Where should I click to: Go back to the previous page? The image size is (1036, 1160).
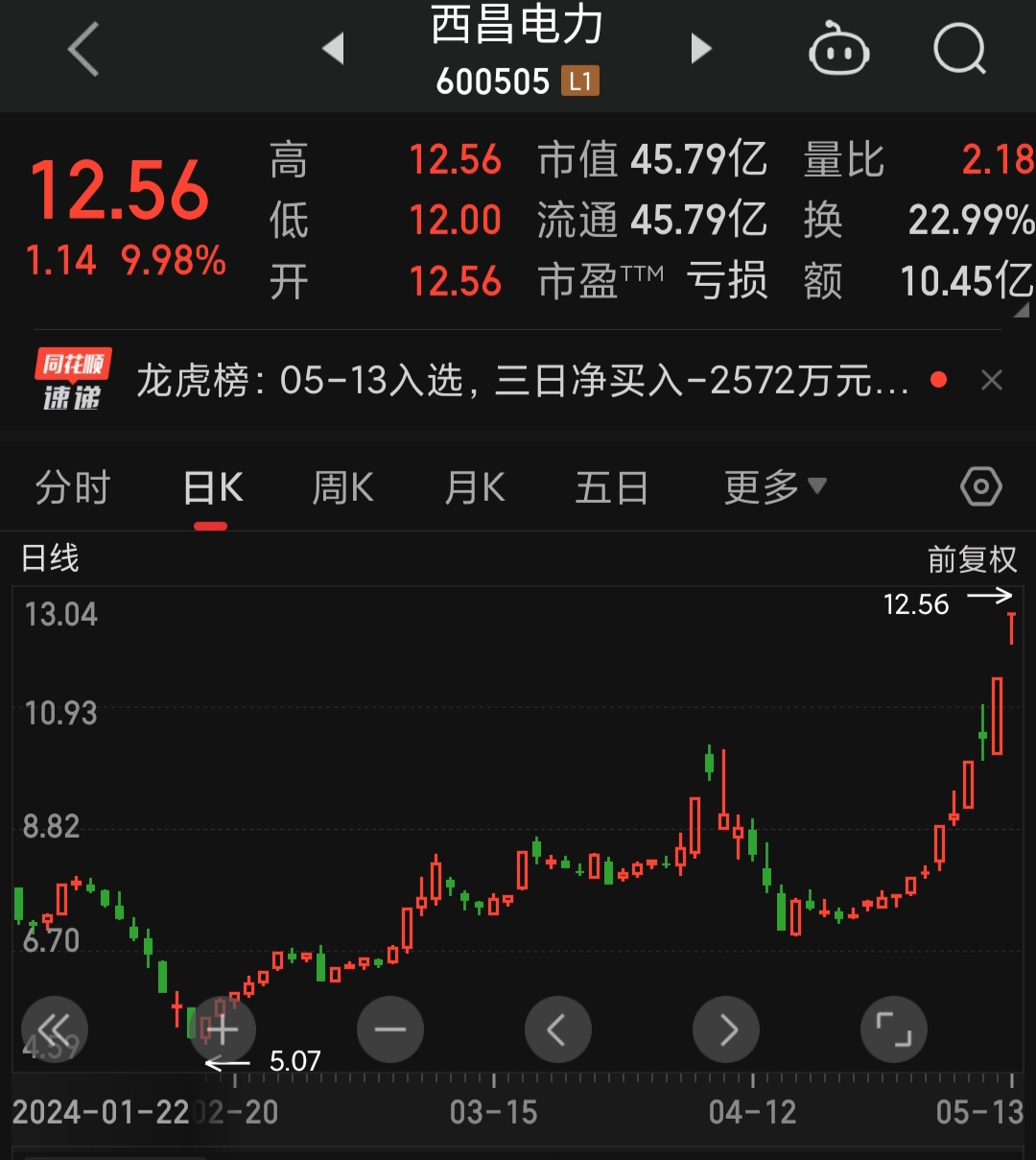point(84,50)
